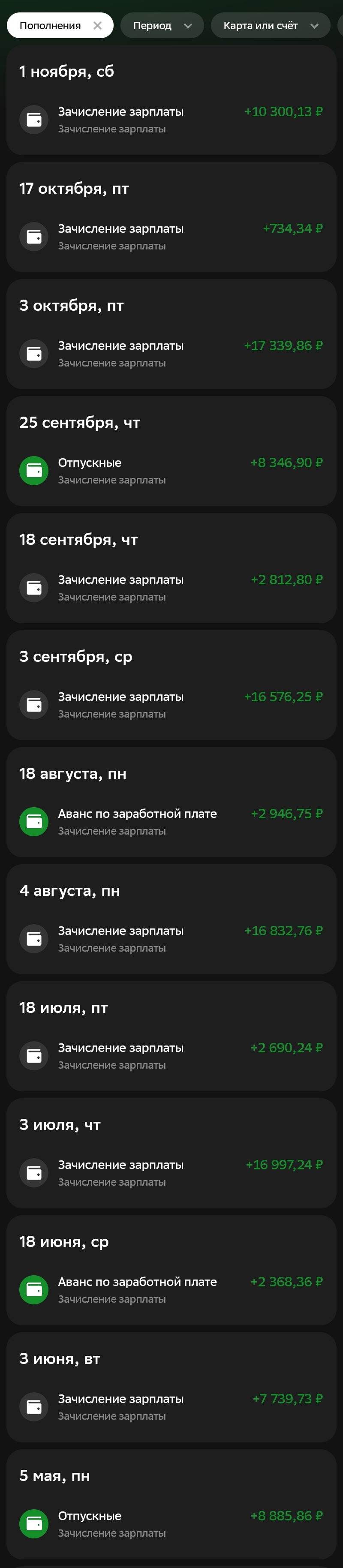Remove the Пополнения filter chip

97,26
